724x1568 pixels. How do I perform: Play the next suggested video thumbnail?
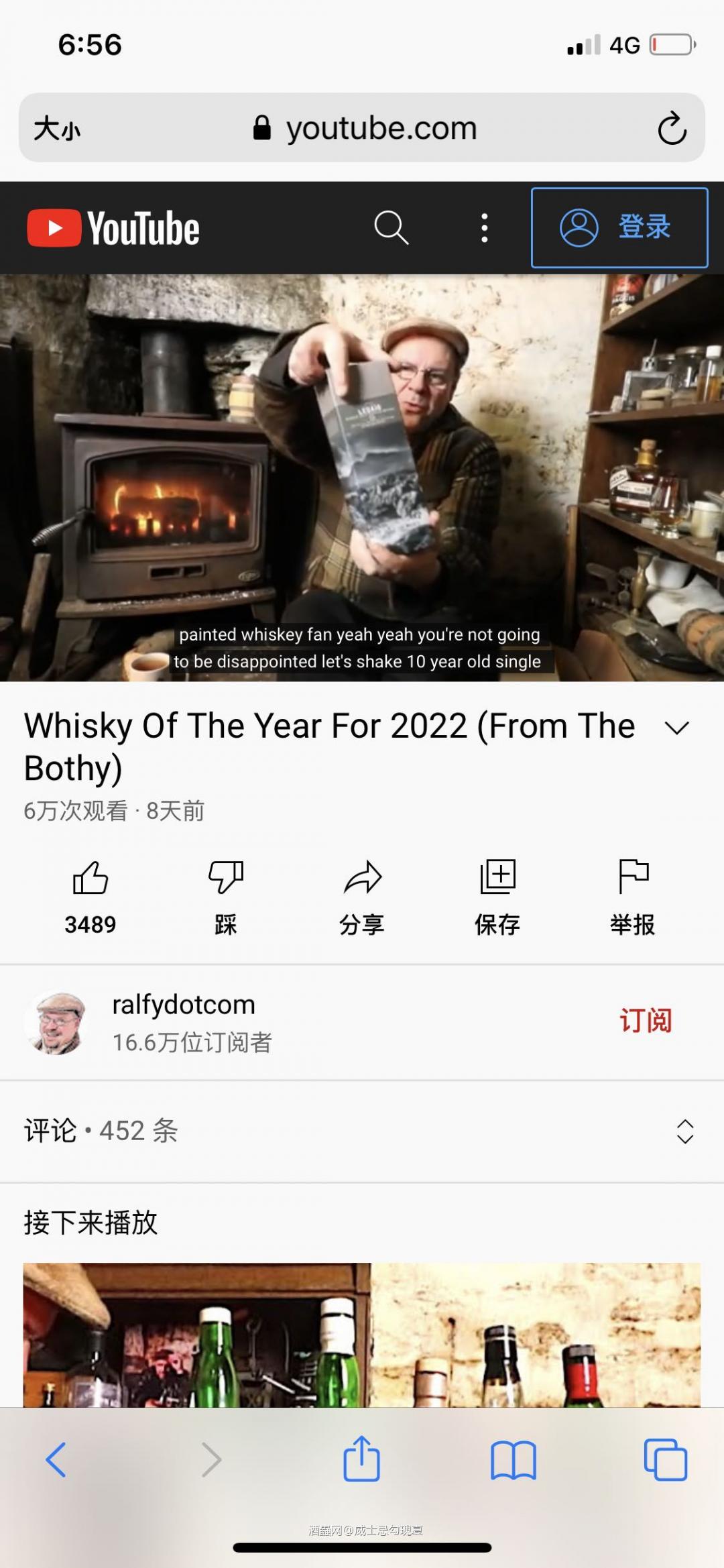(x=362, y=1341)
